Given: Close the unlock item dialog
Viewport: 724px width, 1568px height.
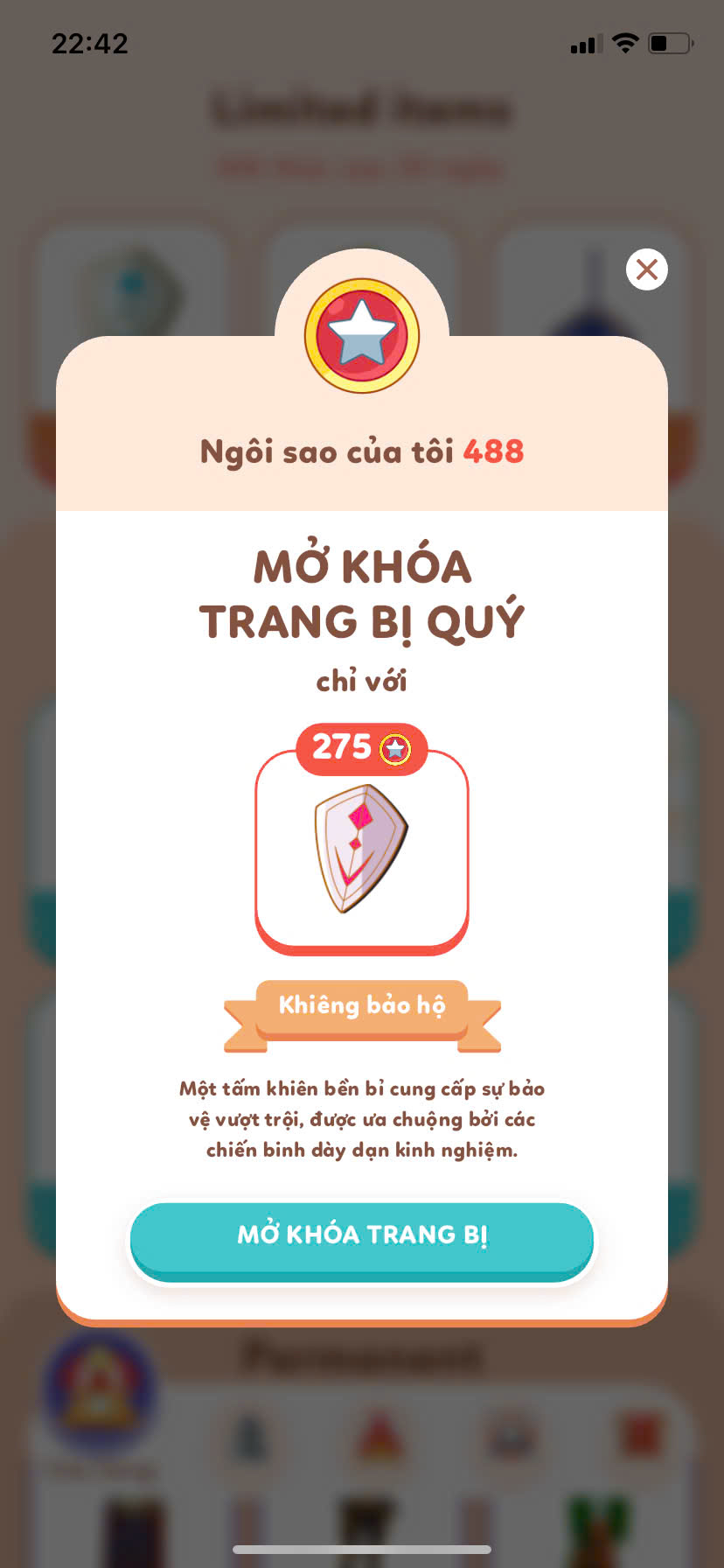Looking at the screenshot, I should pyautogui.click(x=647, y=269).
